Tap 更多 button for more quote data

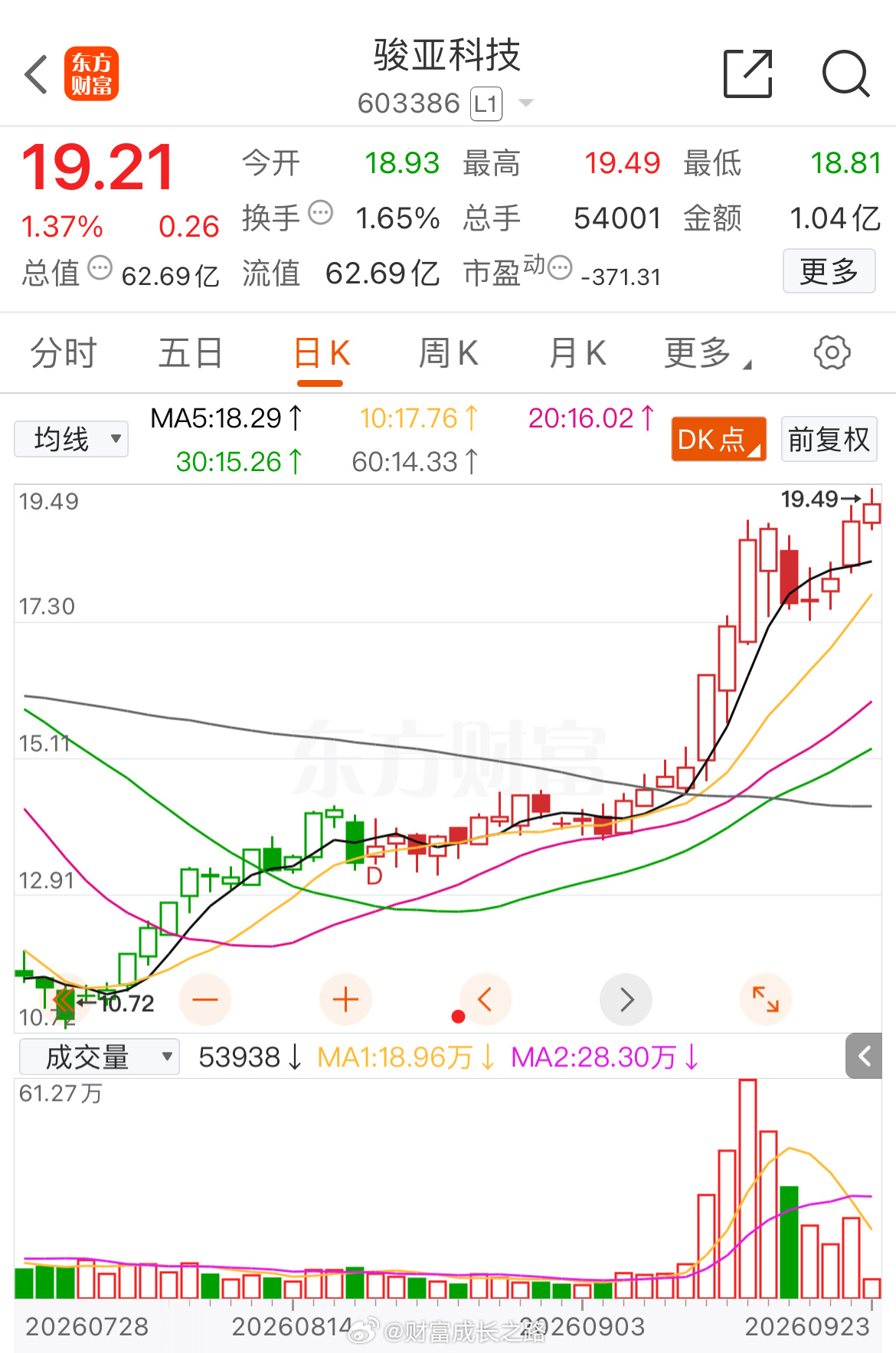pos(829,270)
